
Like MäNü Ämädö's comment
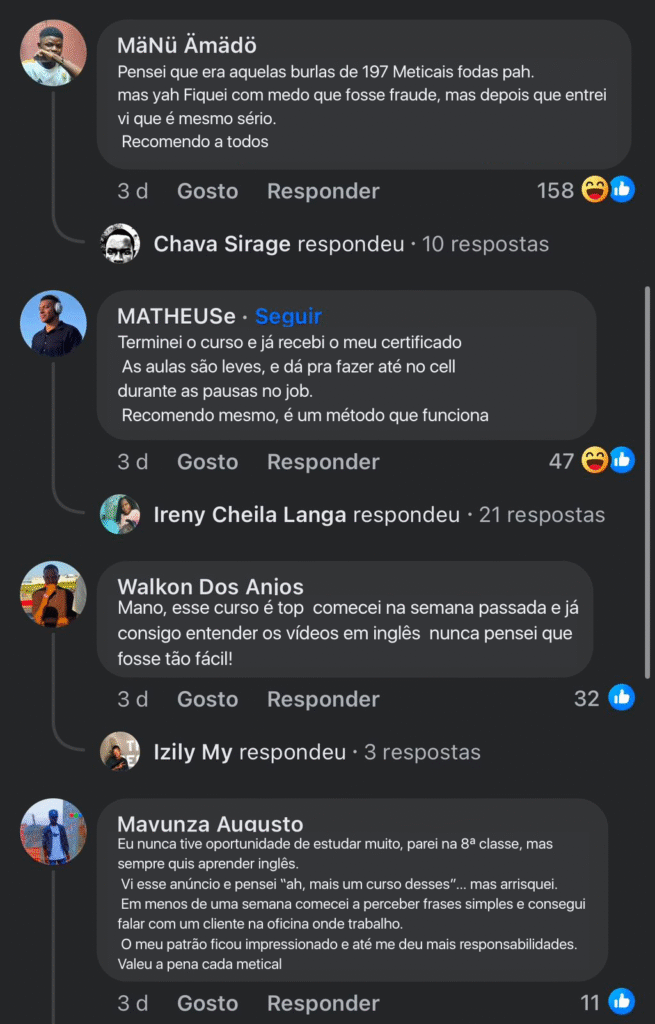207,191
